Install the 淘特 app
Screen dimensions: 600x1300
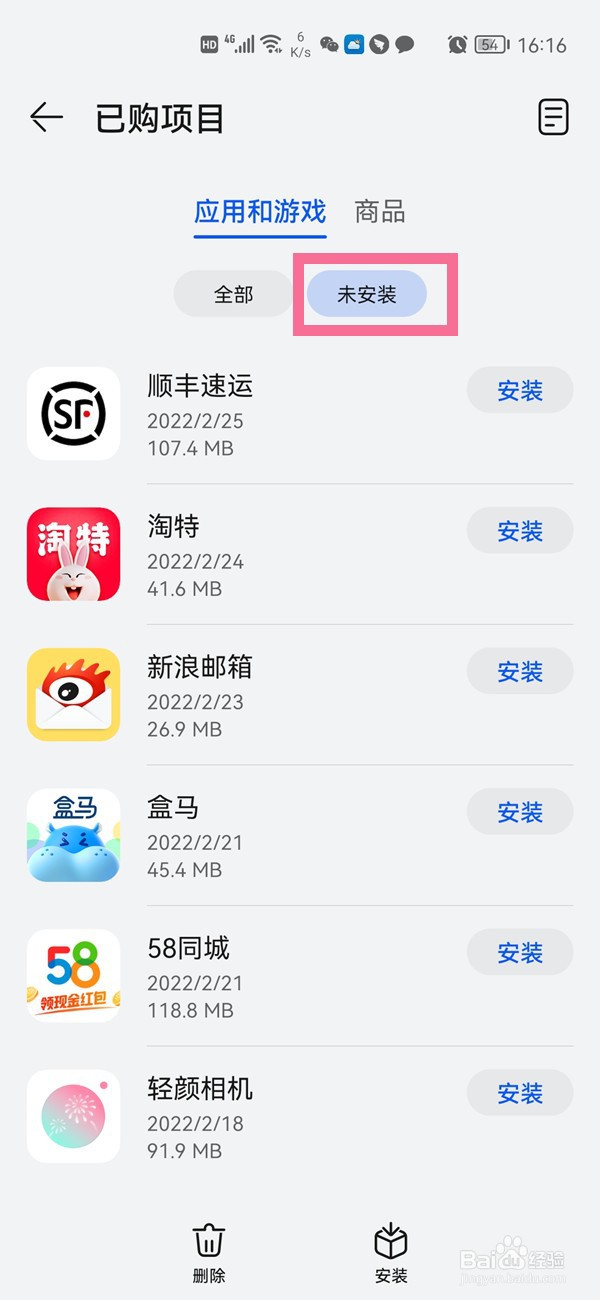[x=520, y=531]
